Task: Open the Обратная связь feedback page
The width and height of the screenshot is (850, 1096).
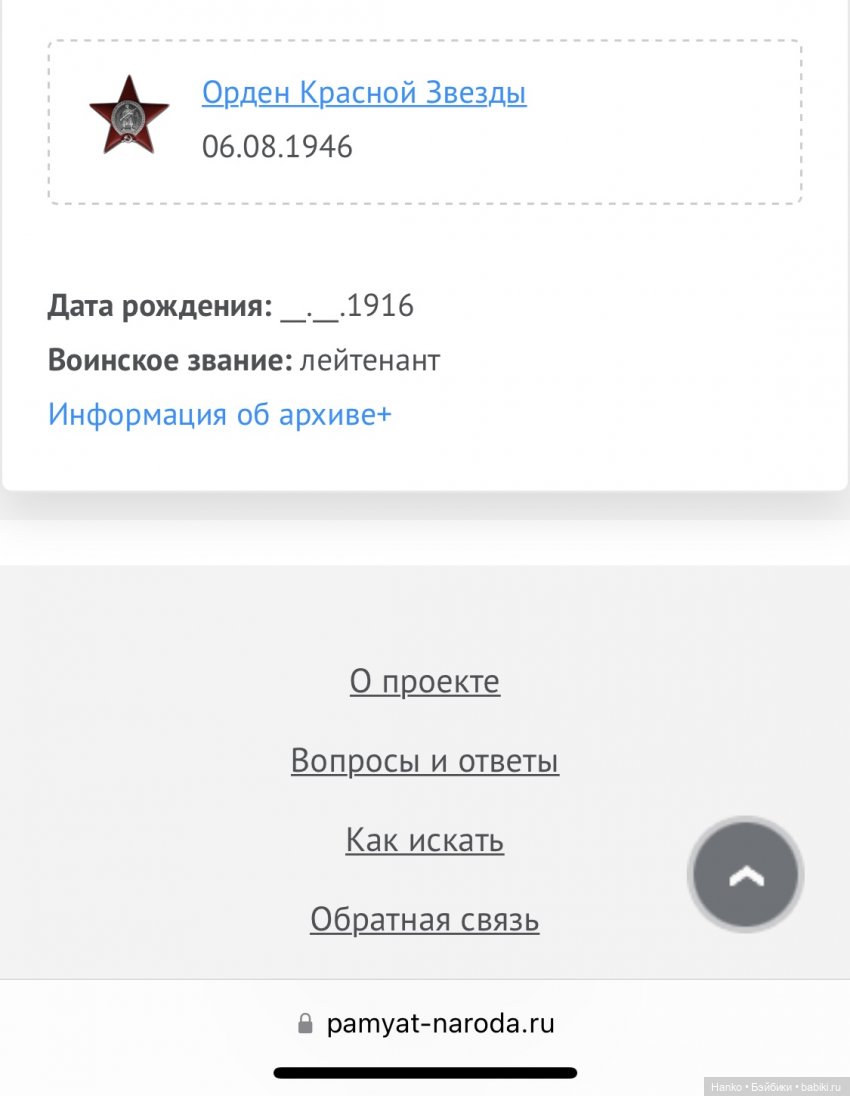Action: [x=424, y=920]
